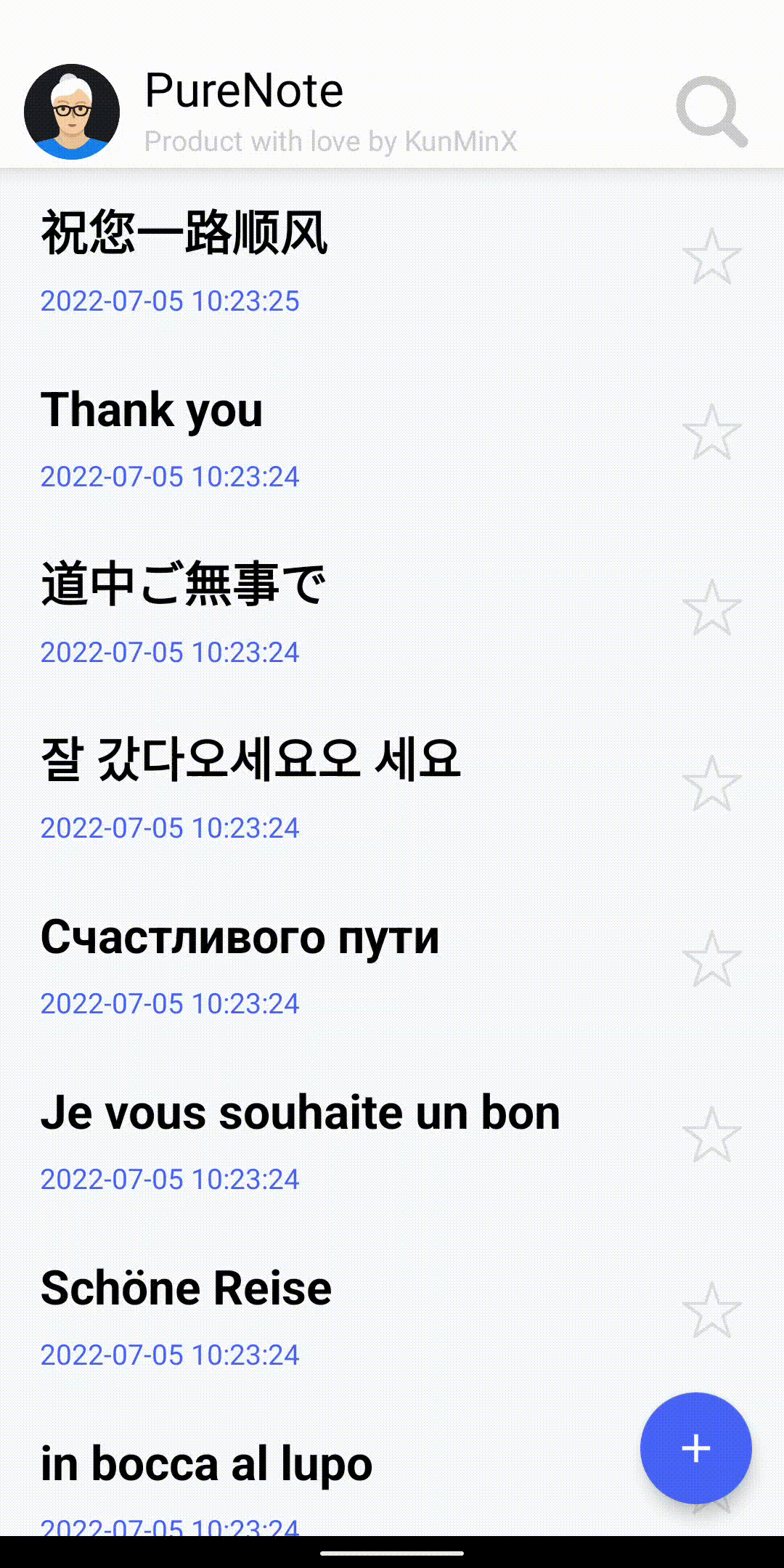Tap the profile avatar picture
This screenshot has width=784, height=1568.
pos(72,112)
